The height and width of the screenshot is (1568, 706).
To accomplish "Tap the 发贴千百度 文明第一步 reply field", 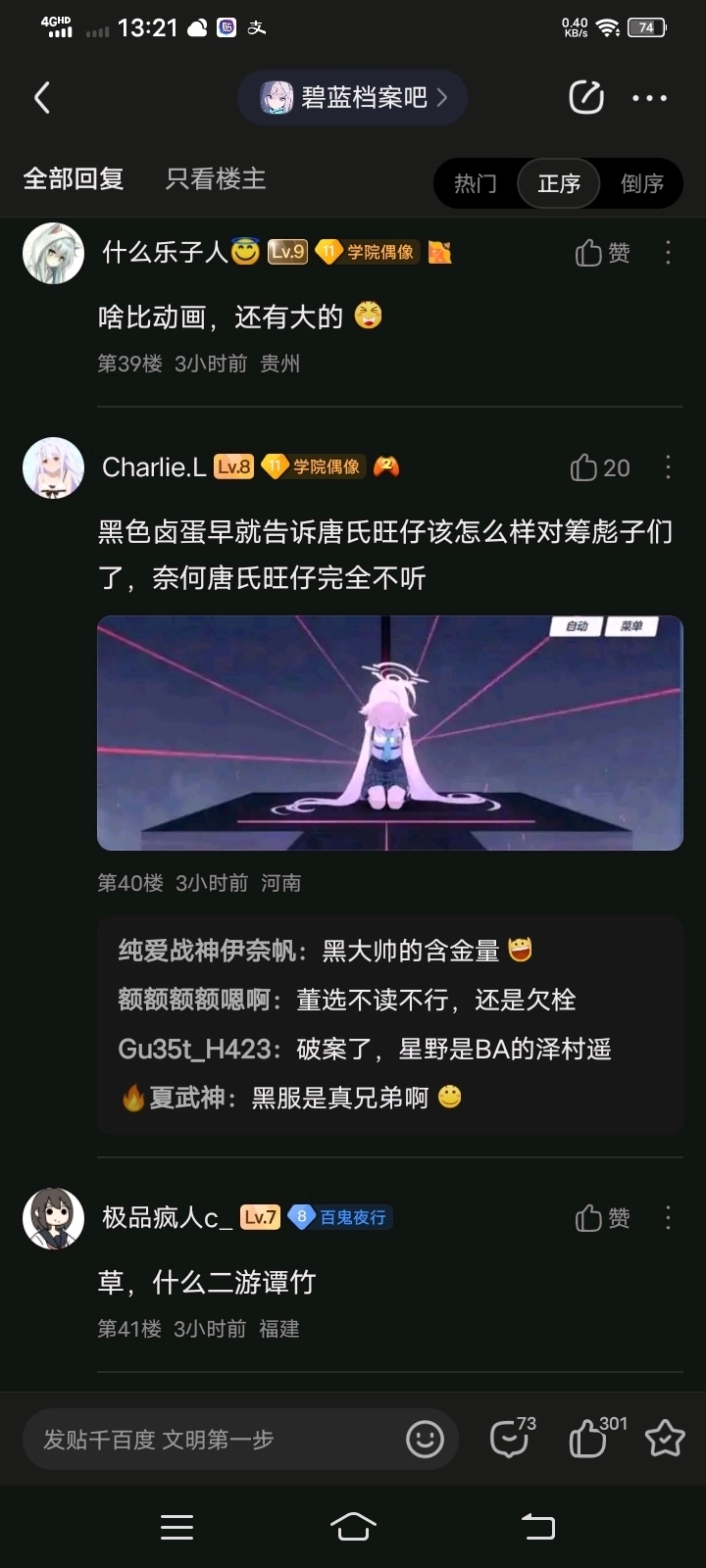I will point(216,1440).
